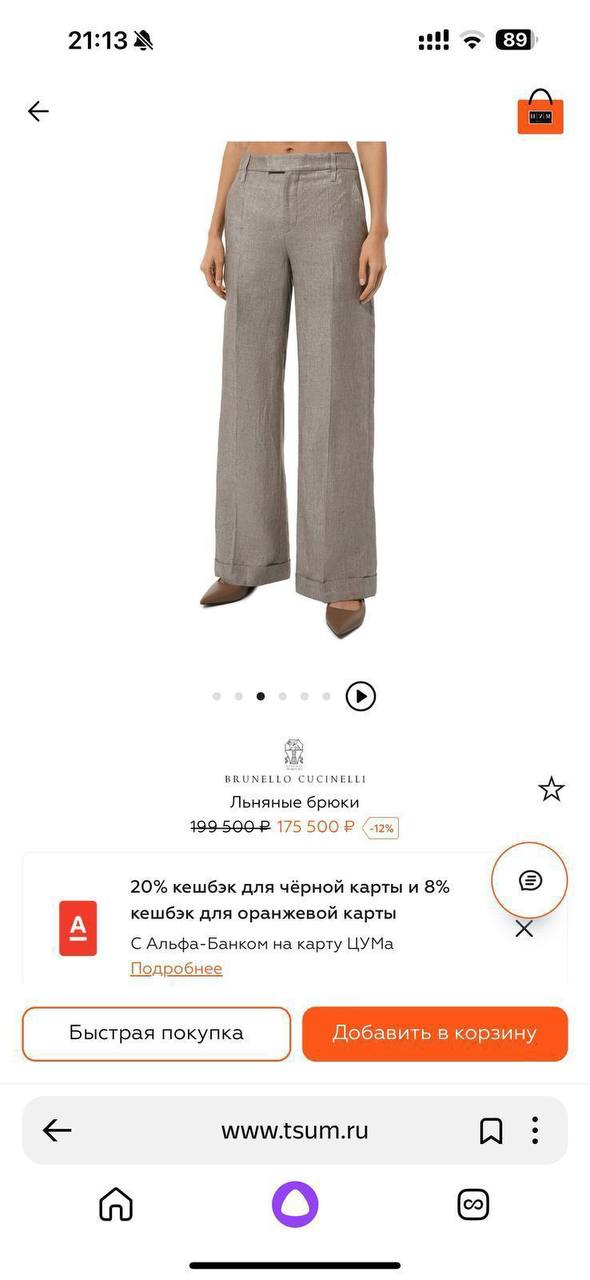Add linen trousers to favorites star
This screenshot has width=590, height=1280.
pos(551,789)
